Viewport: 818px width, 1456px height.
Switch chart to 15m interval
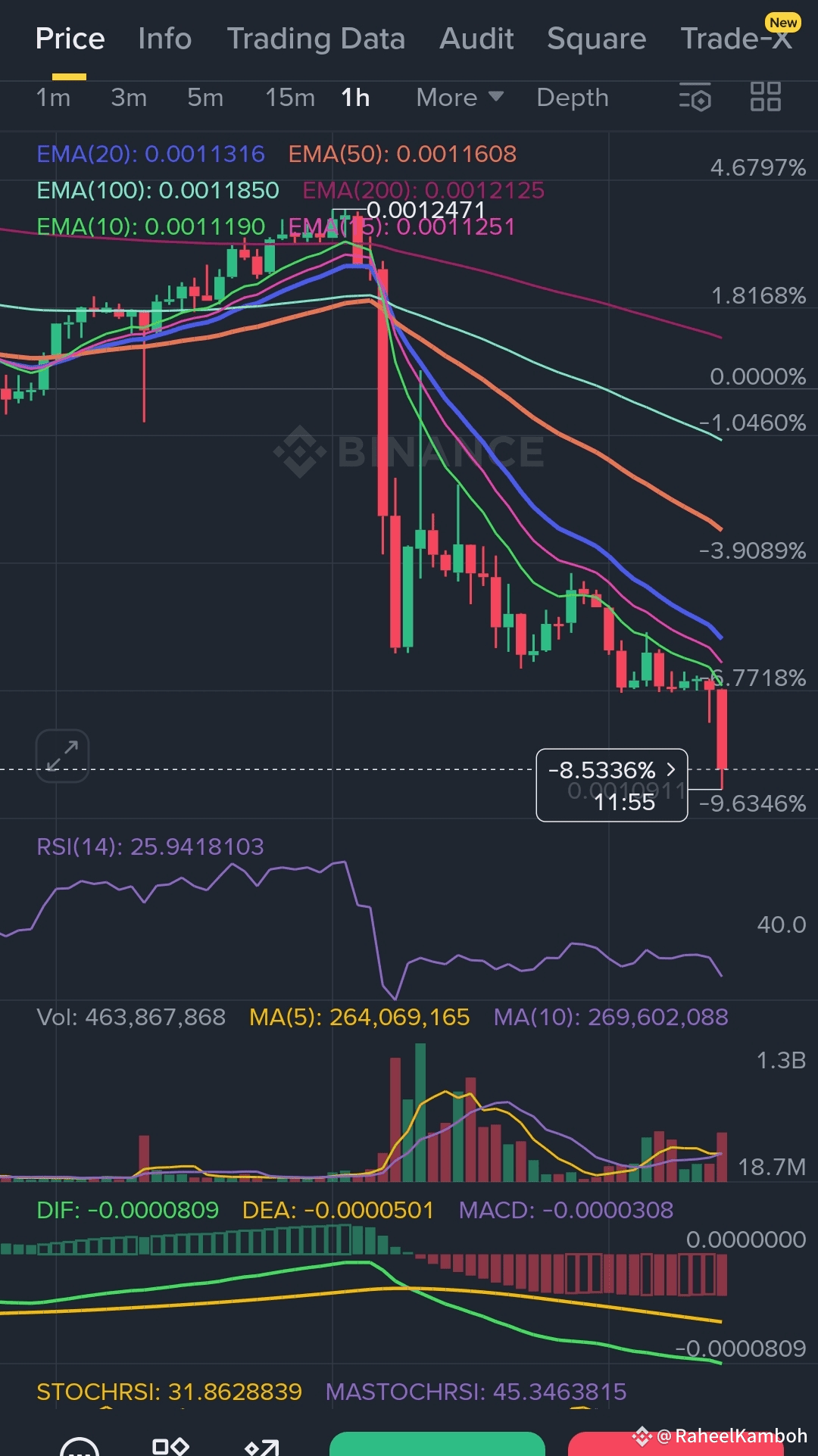[289, 98]
